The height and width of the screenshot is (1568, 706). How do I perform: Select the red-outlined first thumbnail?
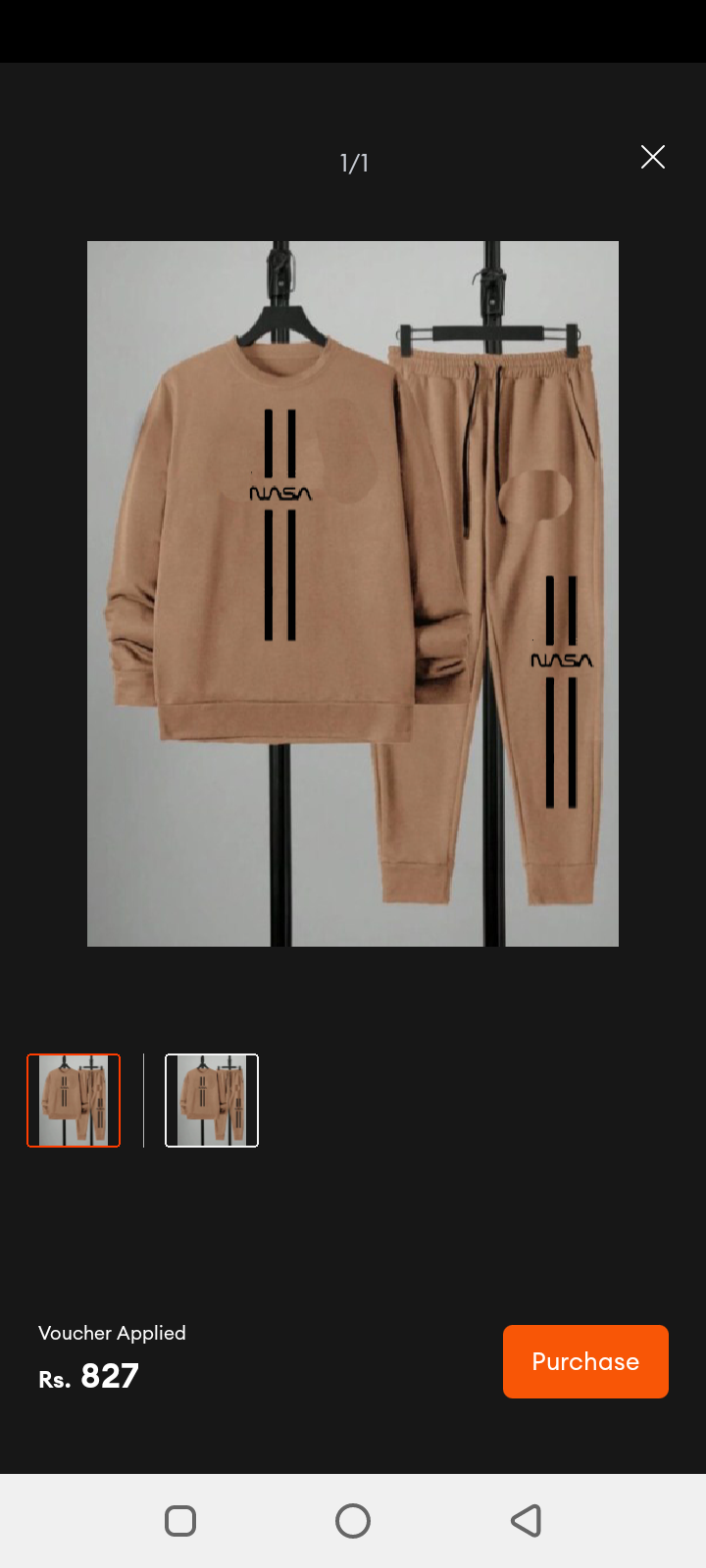(74, 1101)
